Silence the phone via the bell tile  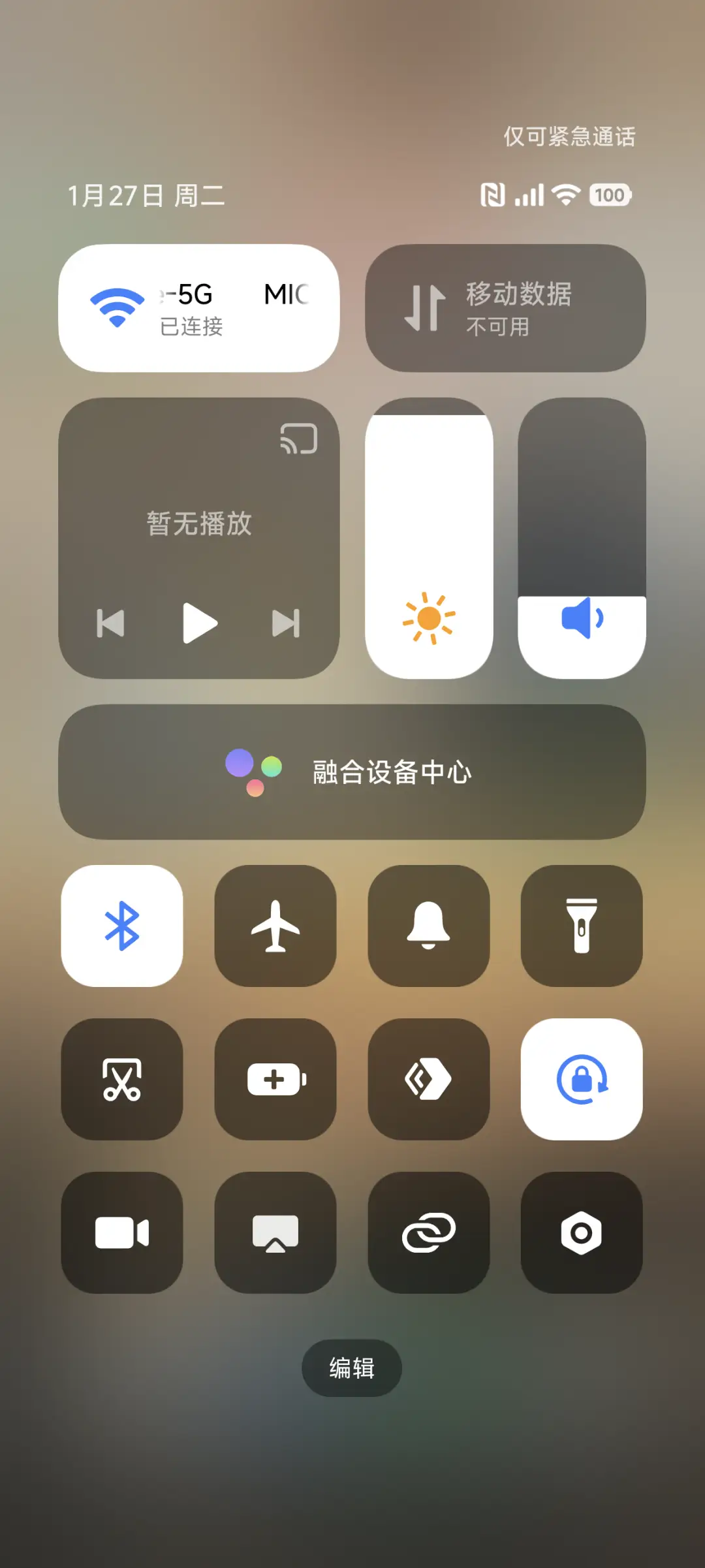[x=429, y=927]
